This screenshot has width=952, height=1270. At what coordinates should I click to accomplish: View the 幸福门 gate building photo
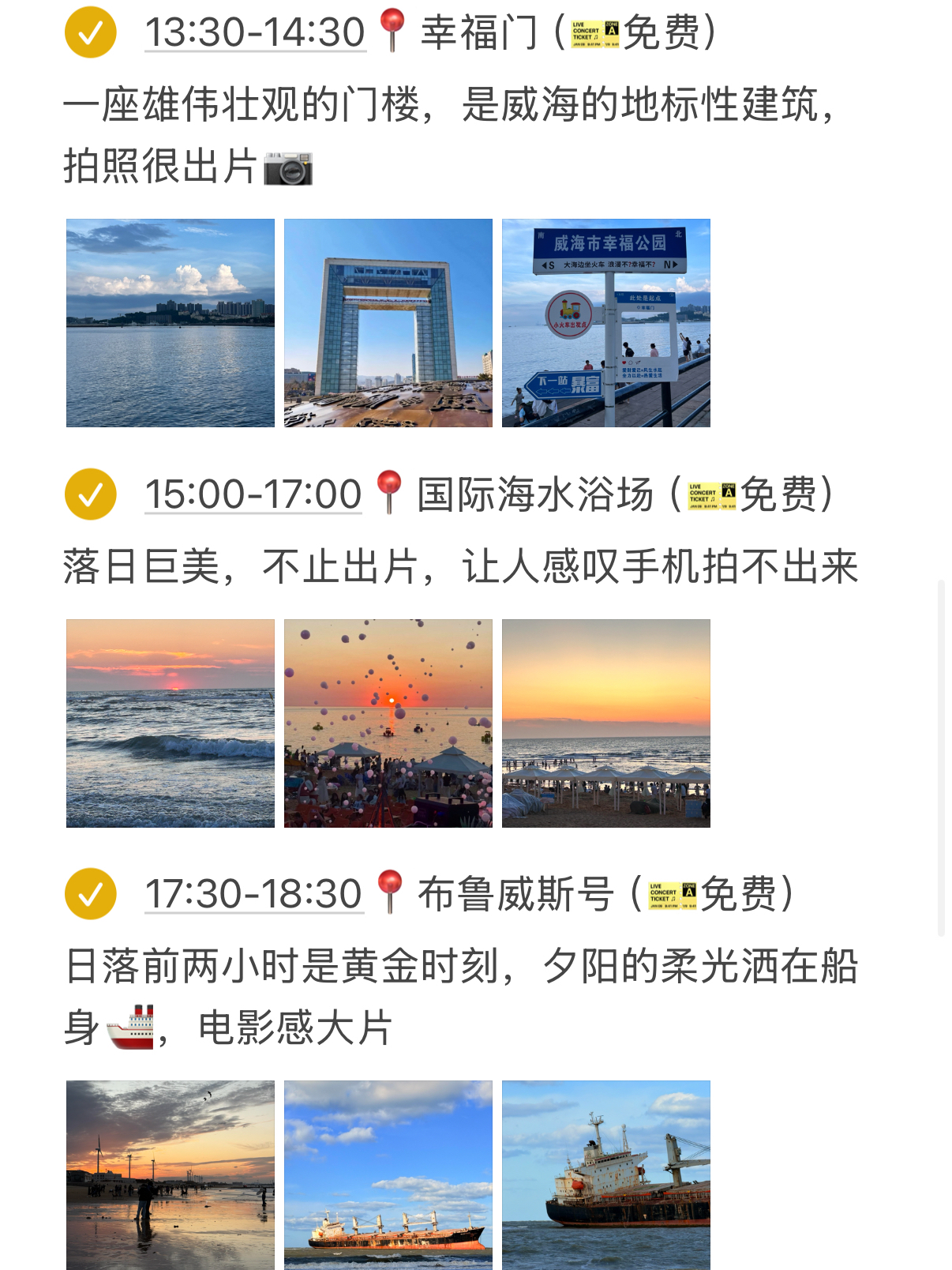pyautogui.click(x=388, y=323)
